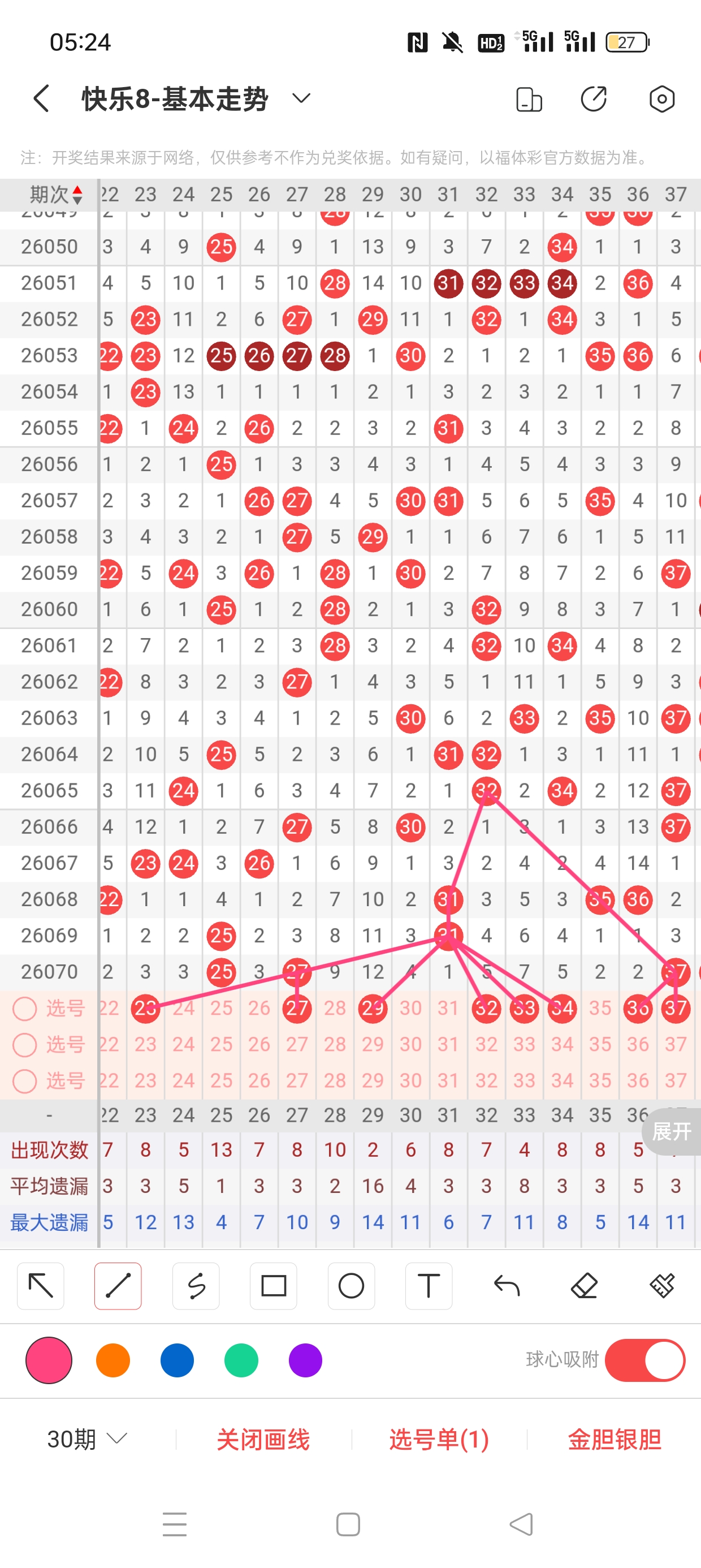Undo the last drawn line
The image size is (701, 1568).
(507, 1286)
